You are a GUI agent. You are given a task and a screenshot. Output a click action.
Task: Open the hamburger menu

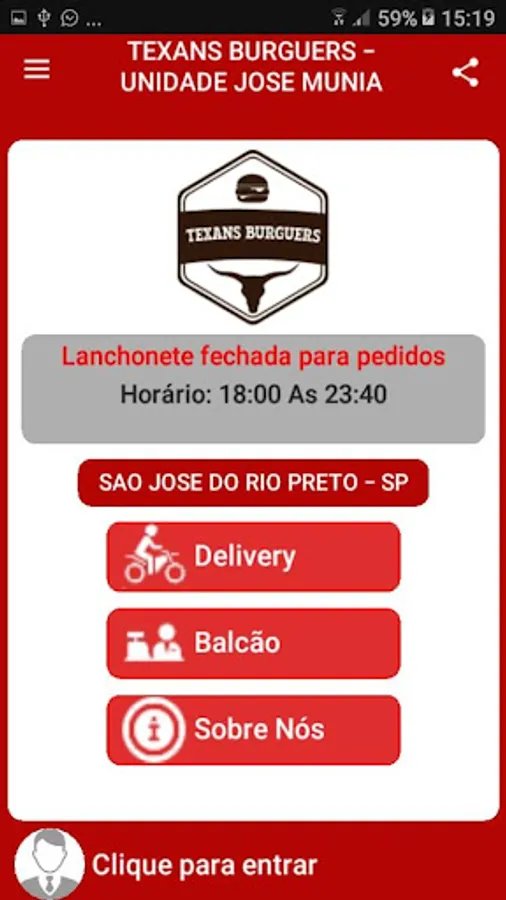tap(37, 70)
